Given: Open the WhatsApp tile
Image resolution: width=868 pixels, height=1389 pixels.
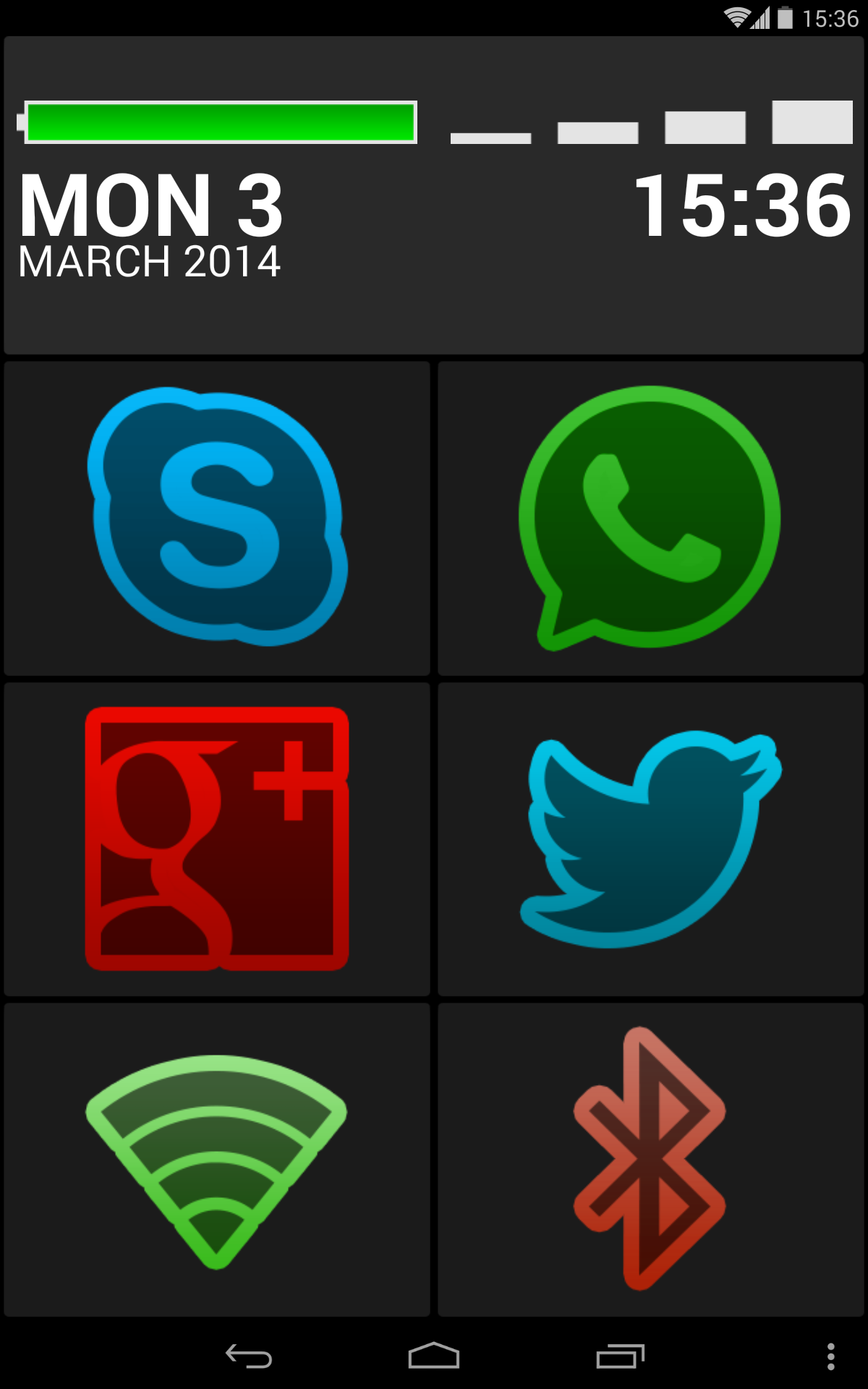Looking at the screenshot, I should coord(650,517).
